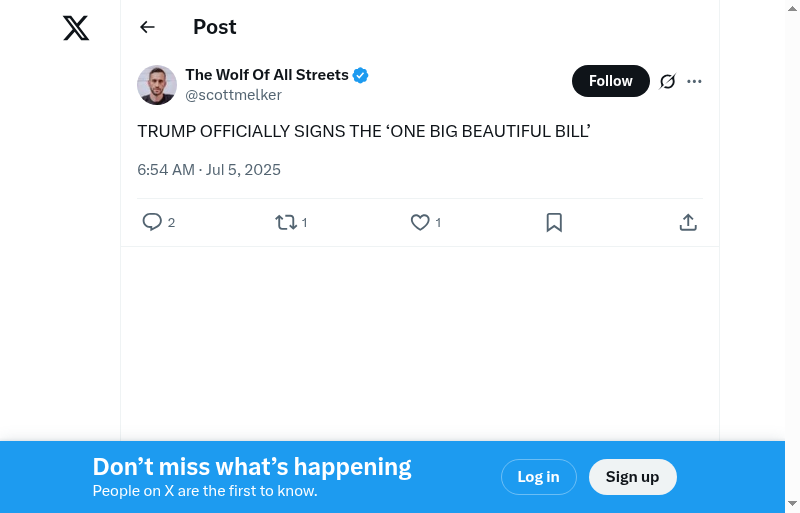Open scottmelker's profile picture
This screenshot has width=800, height=513.
157,85
